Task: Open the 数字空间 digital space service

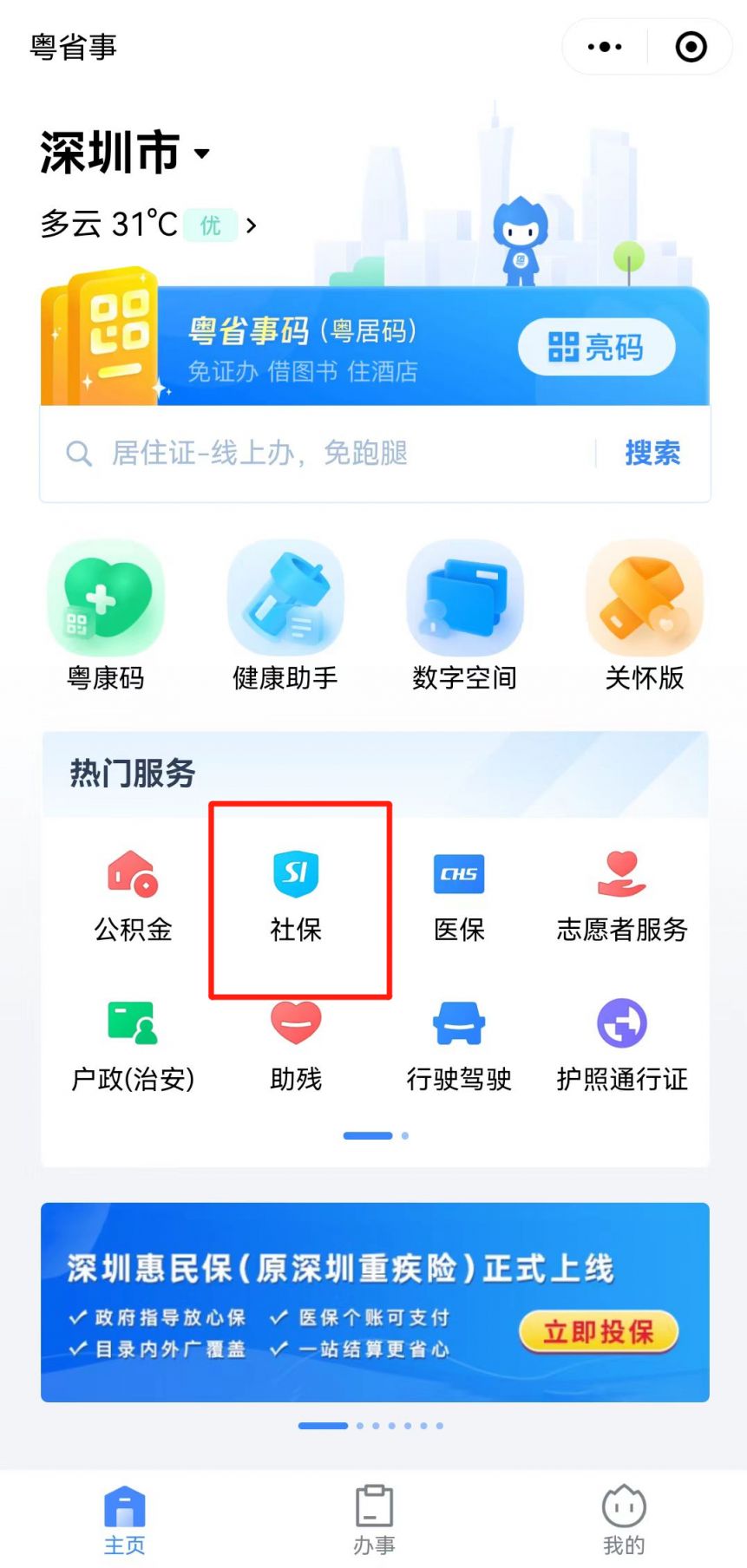Action: [x=465, y=607]
